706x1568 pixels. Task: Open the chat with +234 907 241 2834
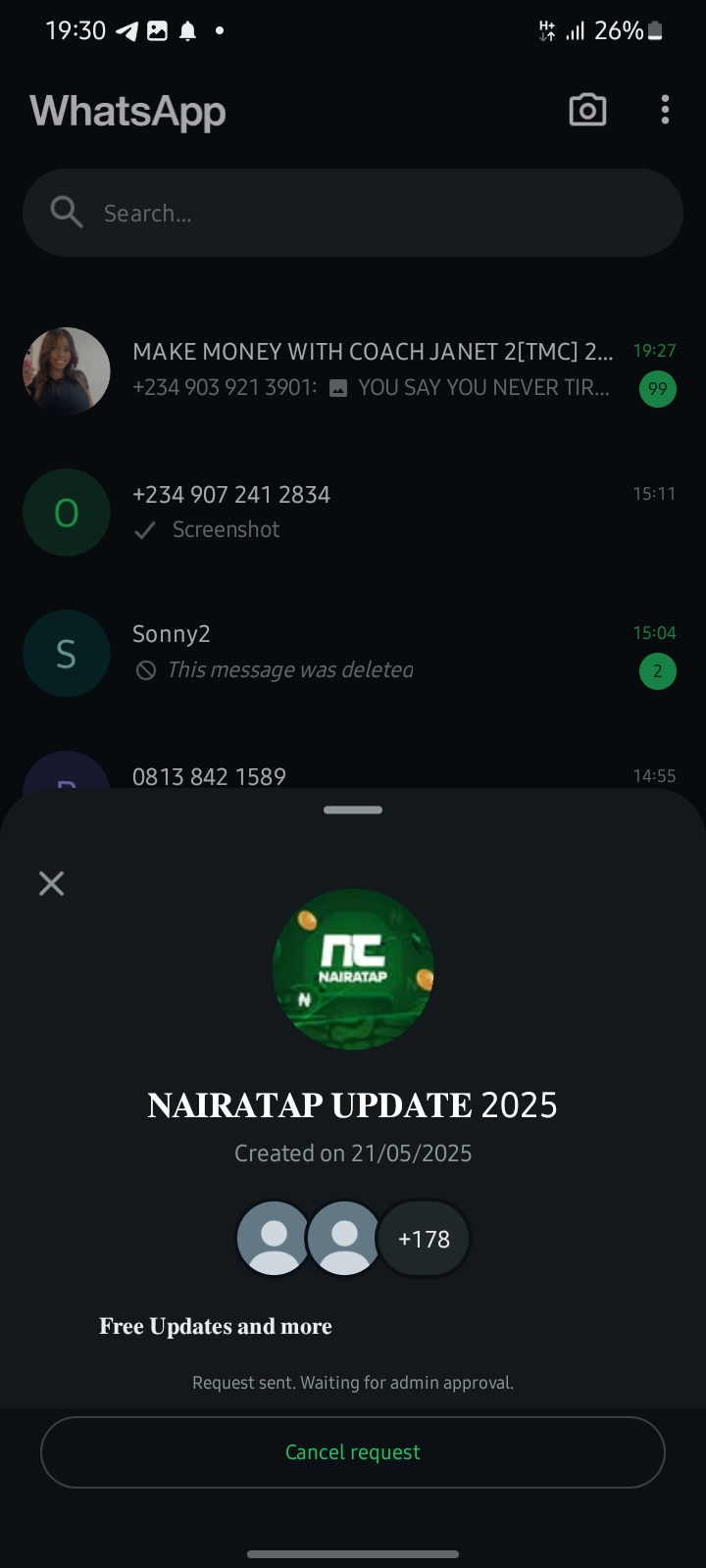pos(373,512)
